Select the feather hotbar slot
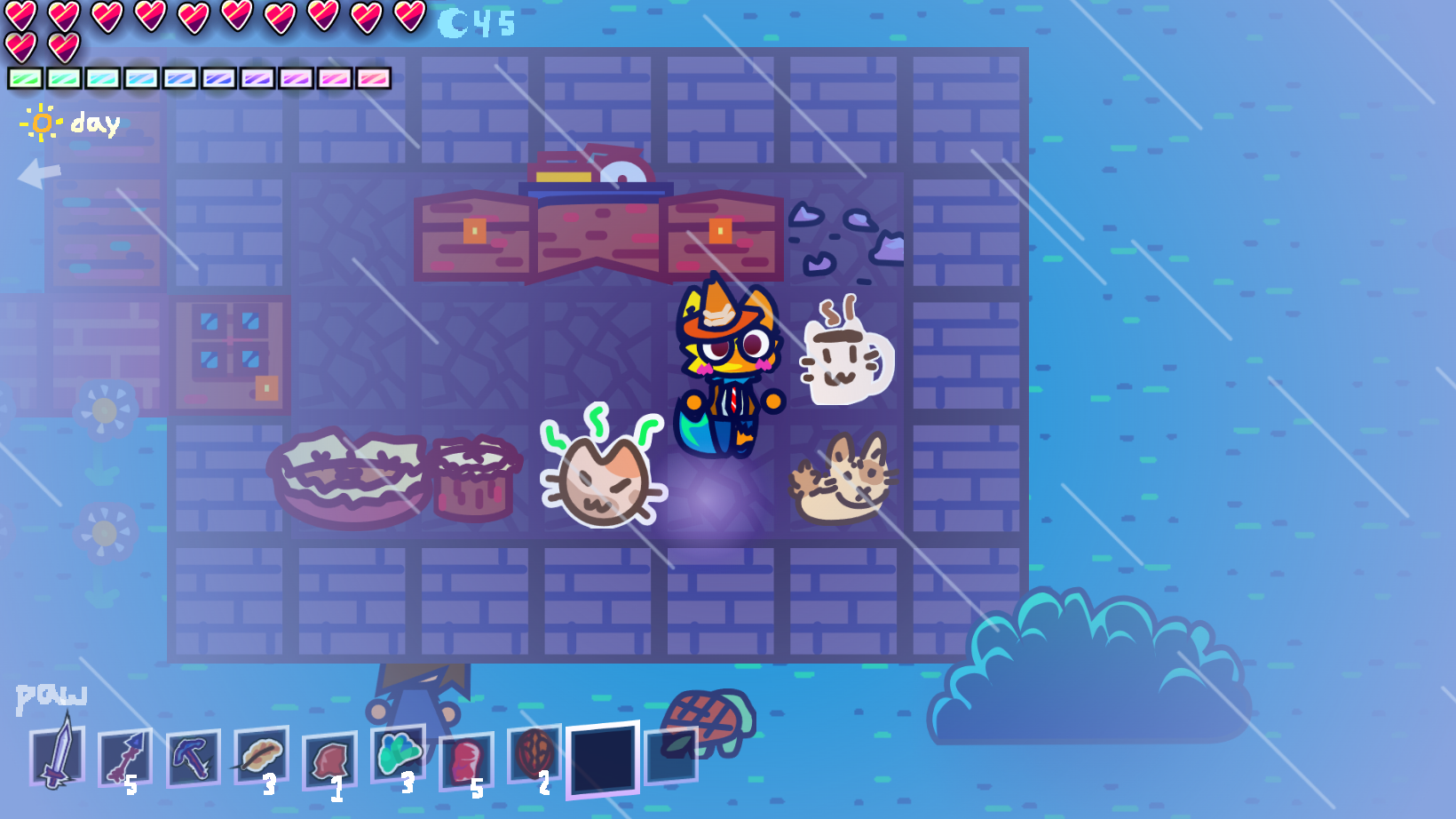 (x=261, y=756)
